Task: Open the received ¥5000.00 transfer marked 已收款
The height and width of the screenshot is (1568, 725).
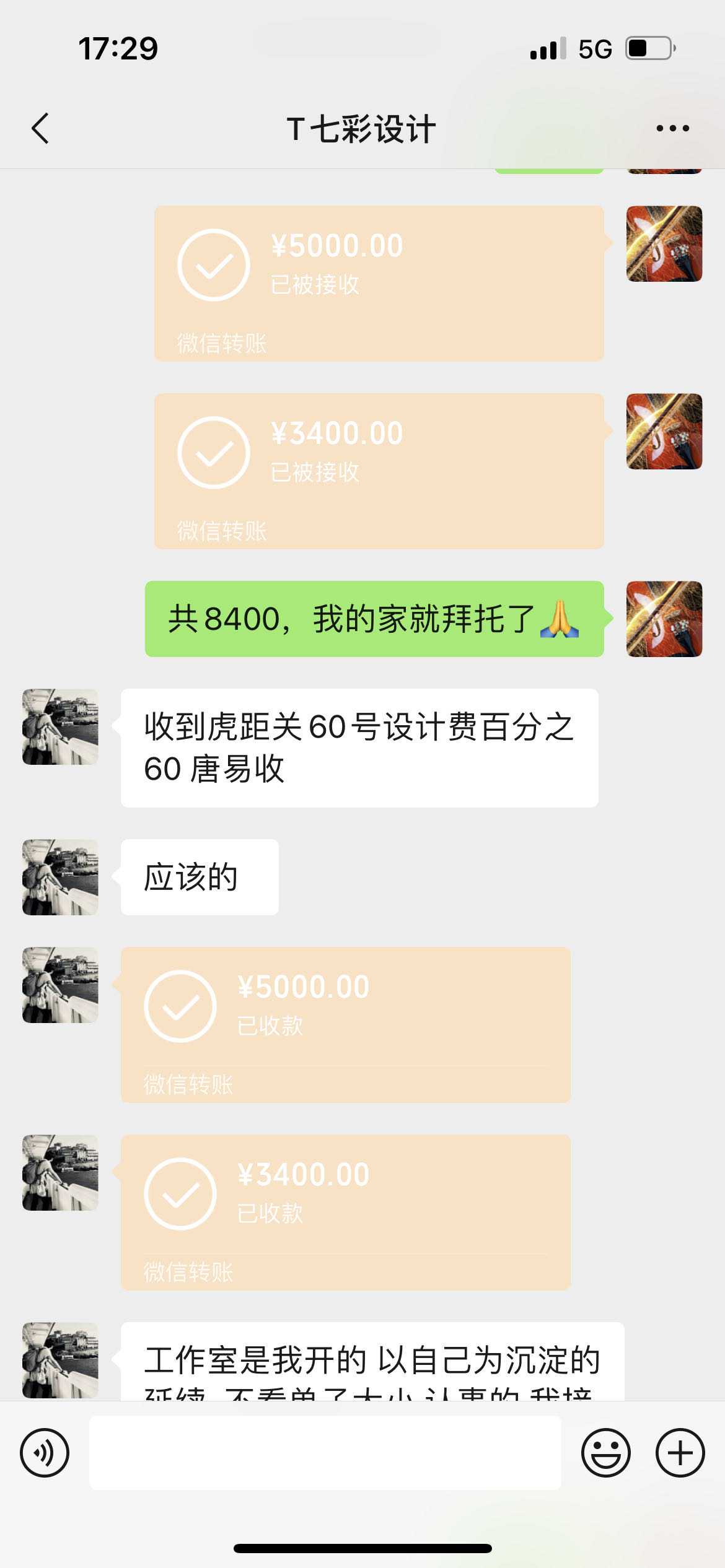Action: click(x=345, y=1024)
